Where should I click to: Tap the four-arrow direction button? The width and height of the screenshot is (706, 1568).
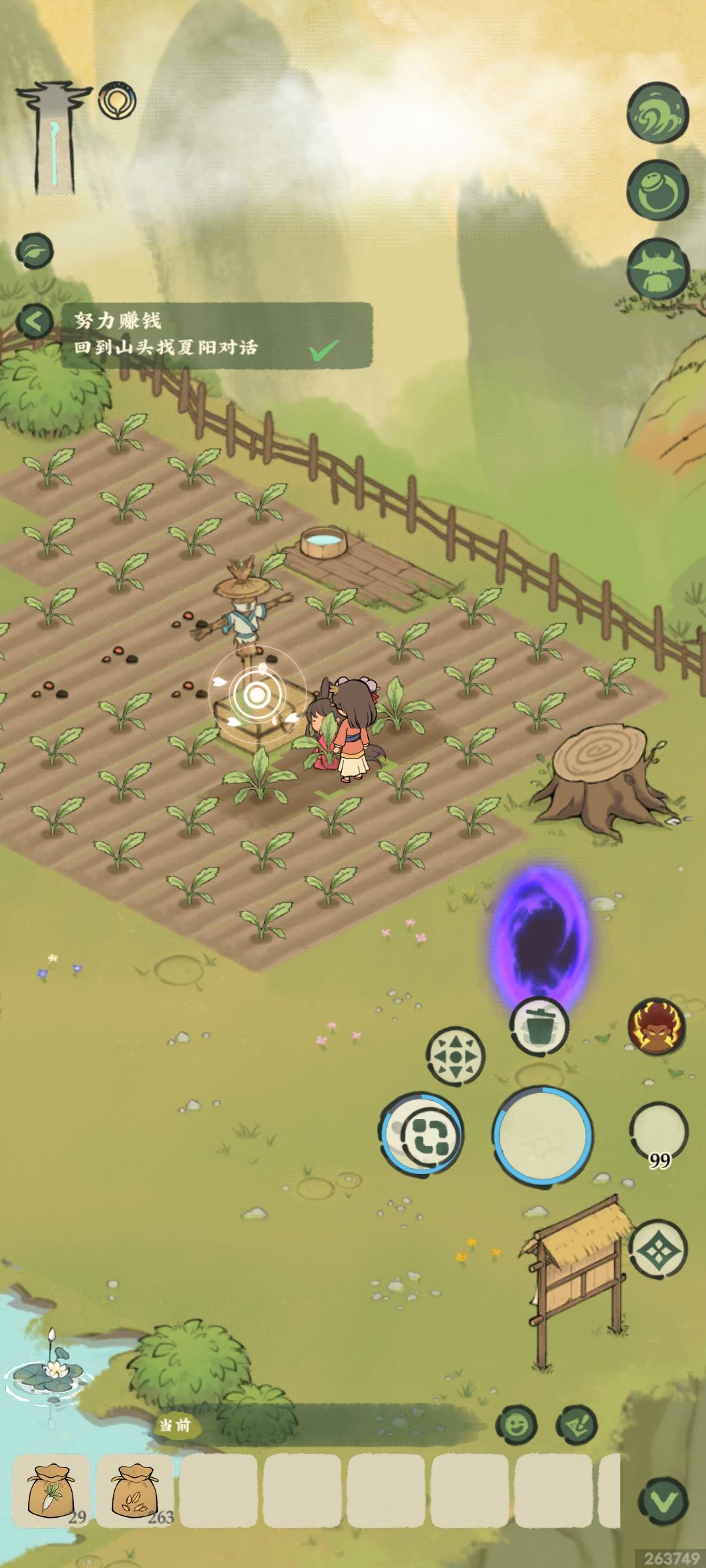(x=456, y=1056)
